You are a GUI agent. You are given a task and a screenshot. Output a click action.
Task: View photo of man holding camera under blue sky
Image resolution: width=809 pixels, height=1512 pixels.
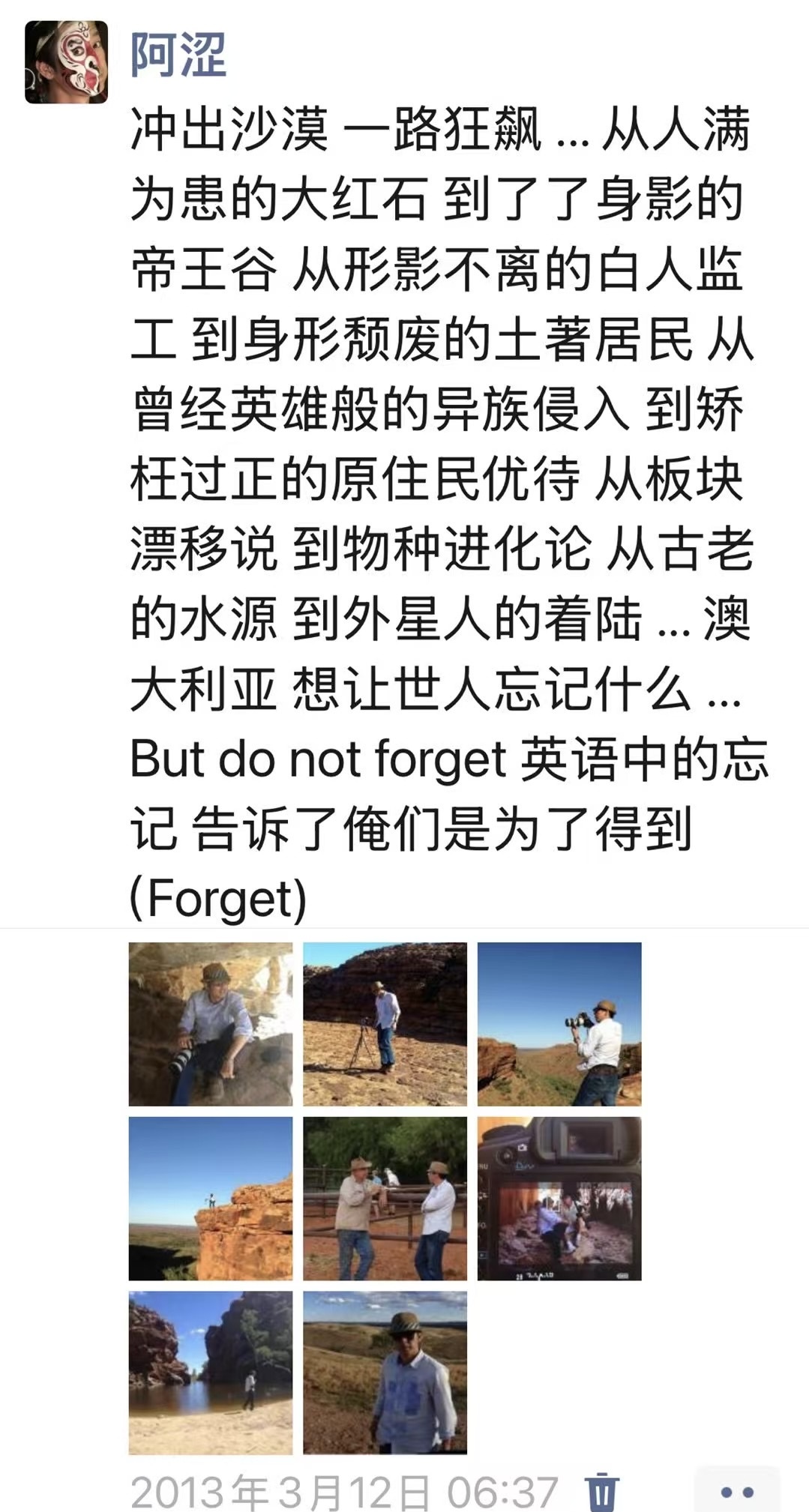pos(559,1024)
